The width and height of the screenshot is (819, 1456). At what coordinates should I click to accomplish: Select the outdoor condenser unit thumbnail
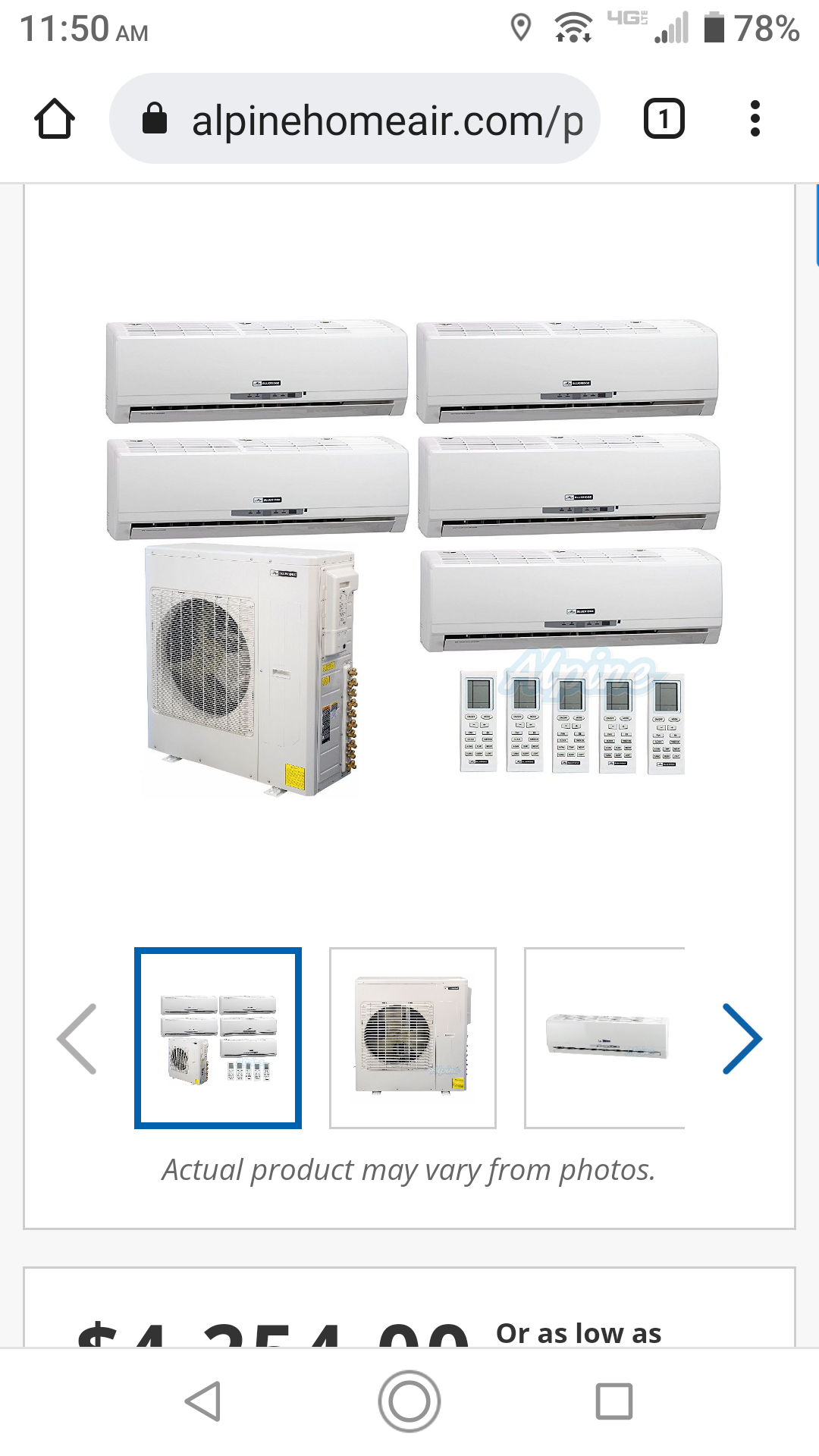click(413, 1038)
